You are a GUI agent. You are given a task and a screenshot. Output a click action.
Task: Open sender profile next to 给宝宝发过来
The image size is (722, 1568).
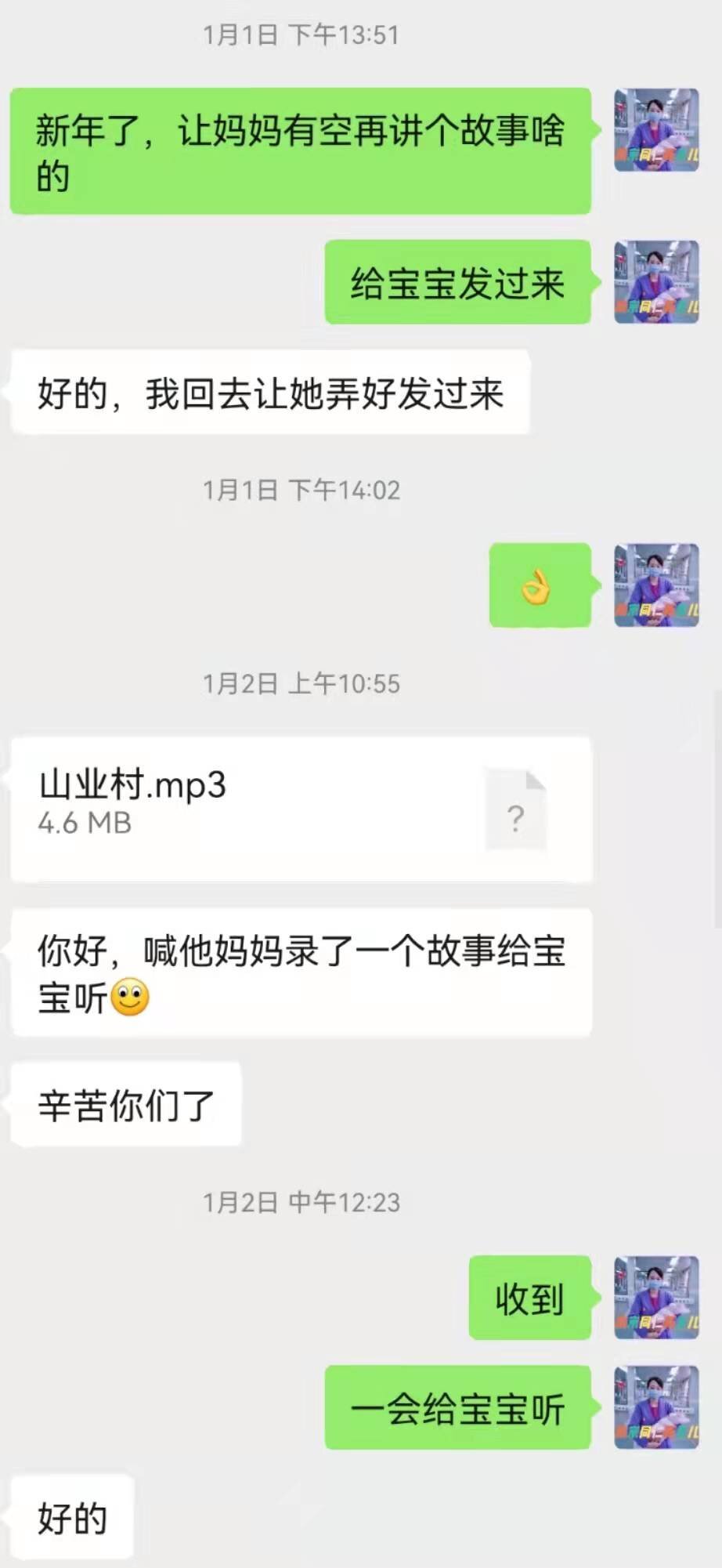pos(655,282)
